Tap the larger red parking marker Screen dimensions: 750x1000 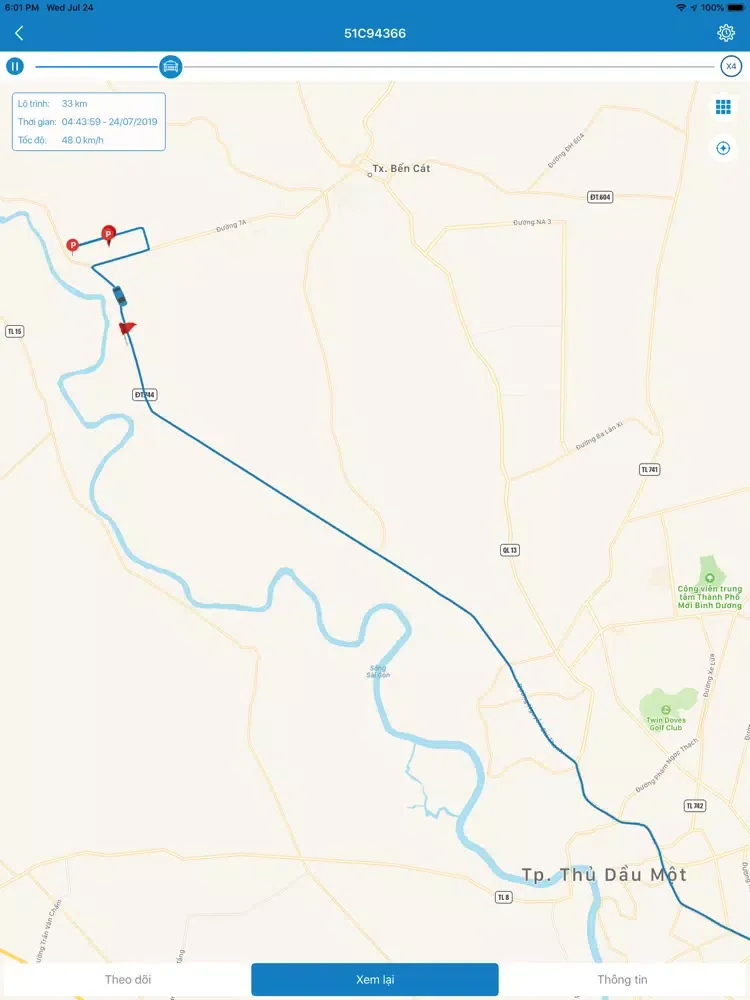point(109,235)
